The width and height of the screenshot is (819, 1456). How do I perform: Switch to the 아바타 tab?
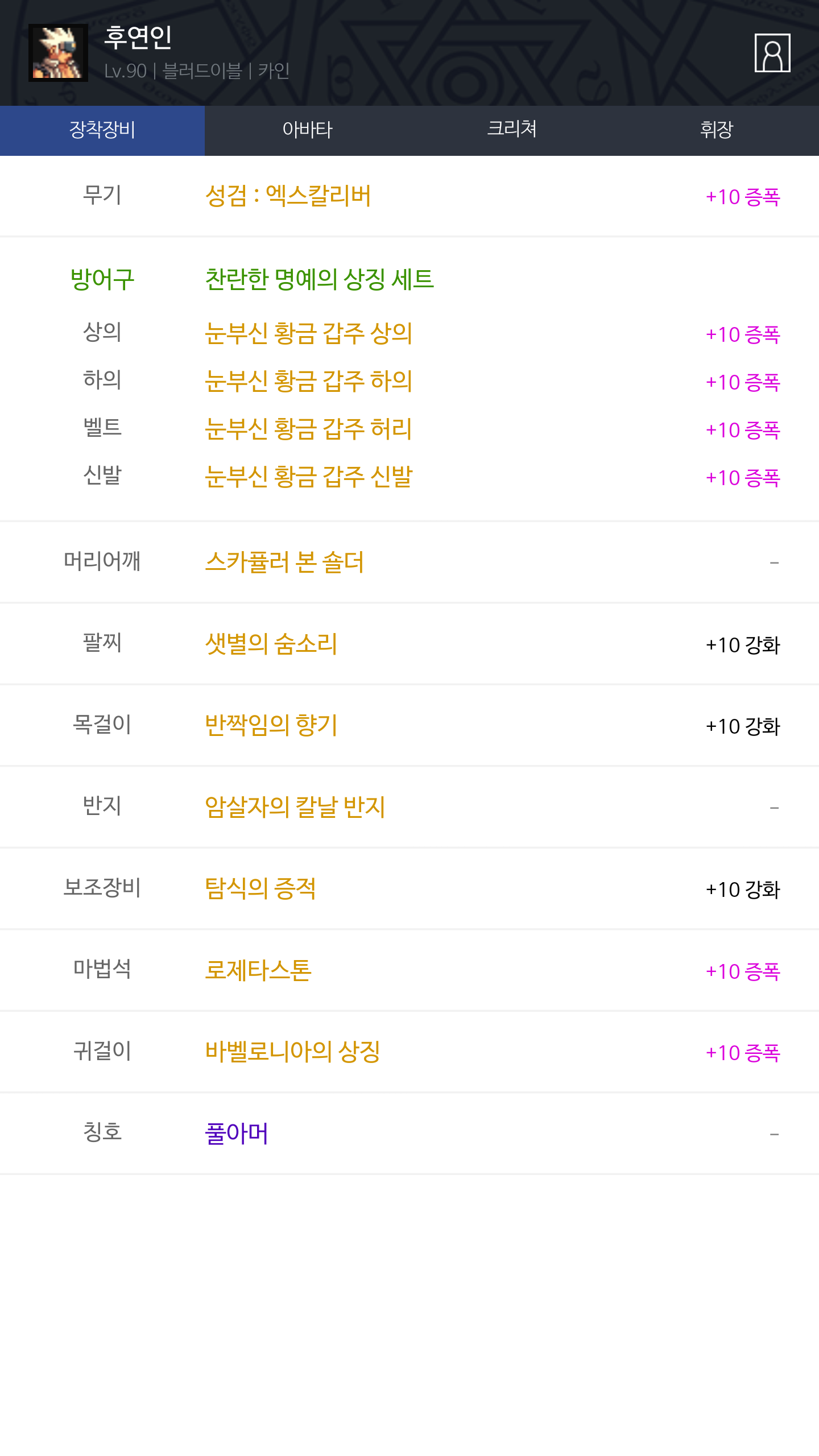[307, 130]
